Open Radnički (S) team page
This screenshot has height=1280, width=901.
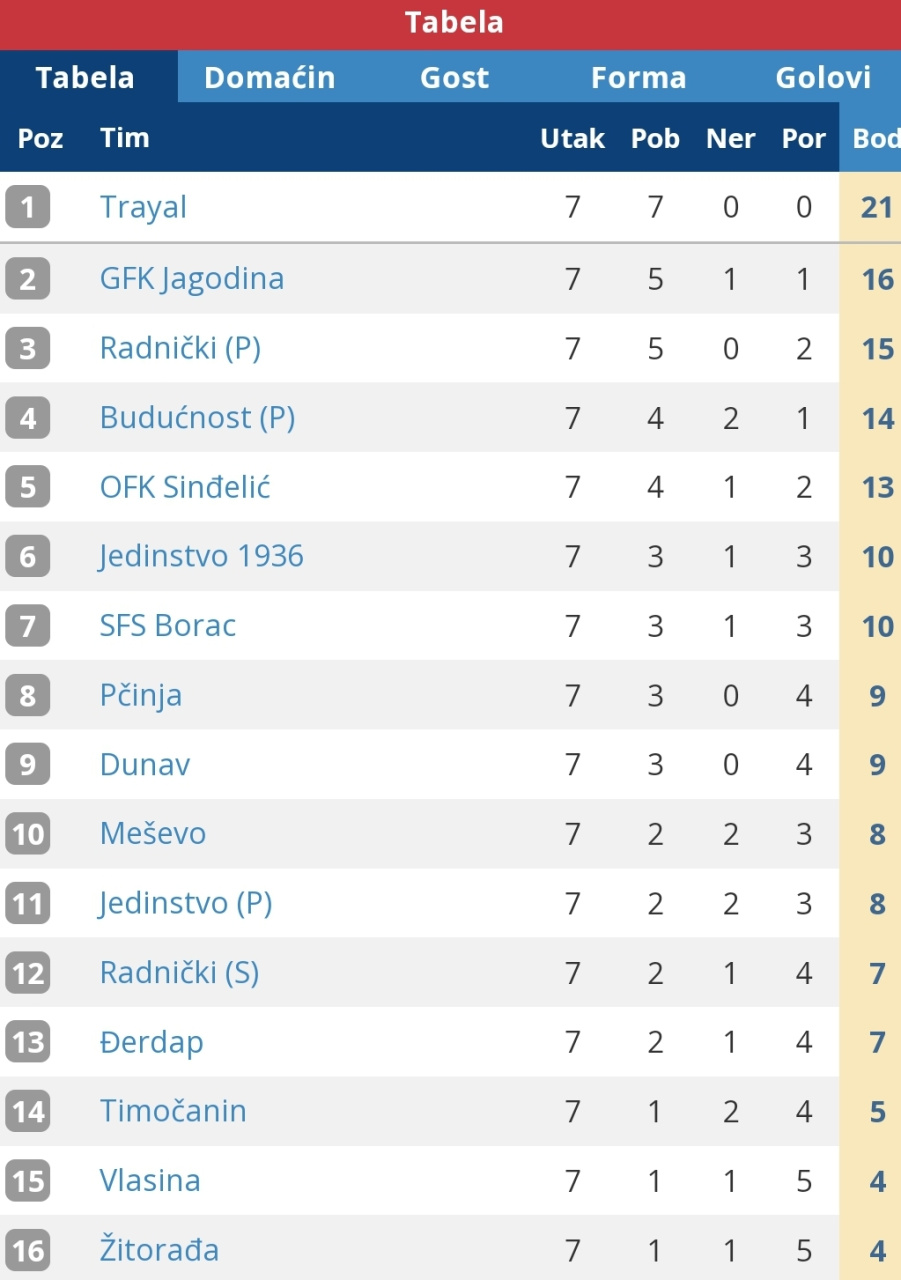179,973
